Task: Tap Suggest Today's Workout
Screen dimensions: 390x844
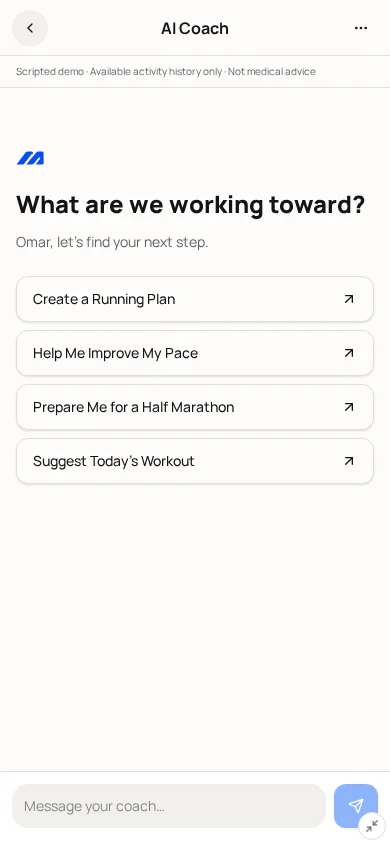Action: click(x=195, y=461)
